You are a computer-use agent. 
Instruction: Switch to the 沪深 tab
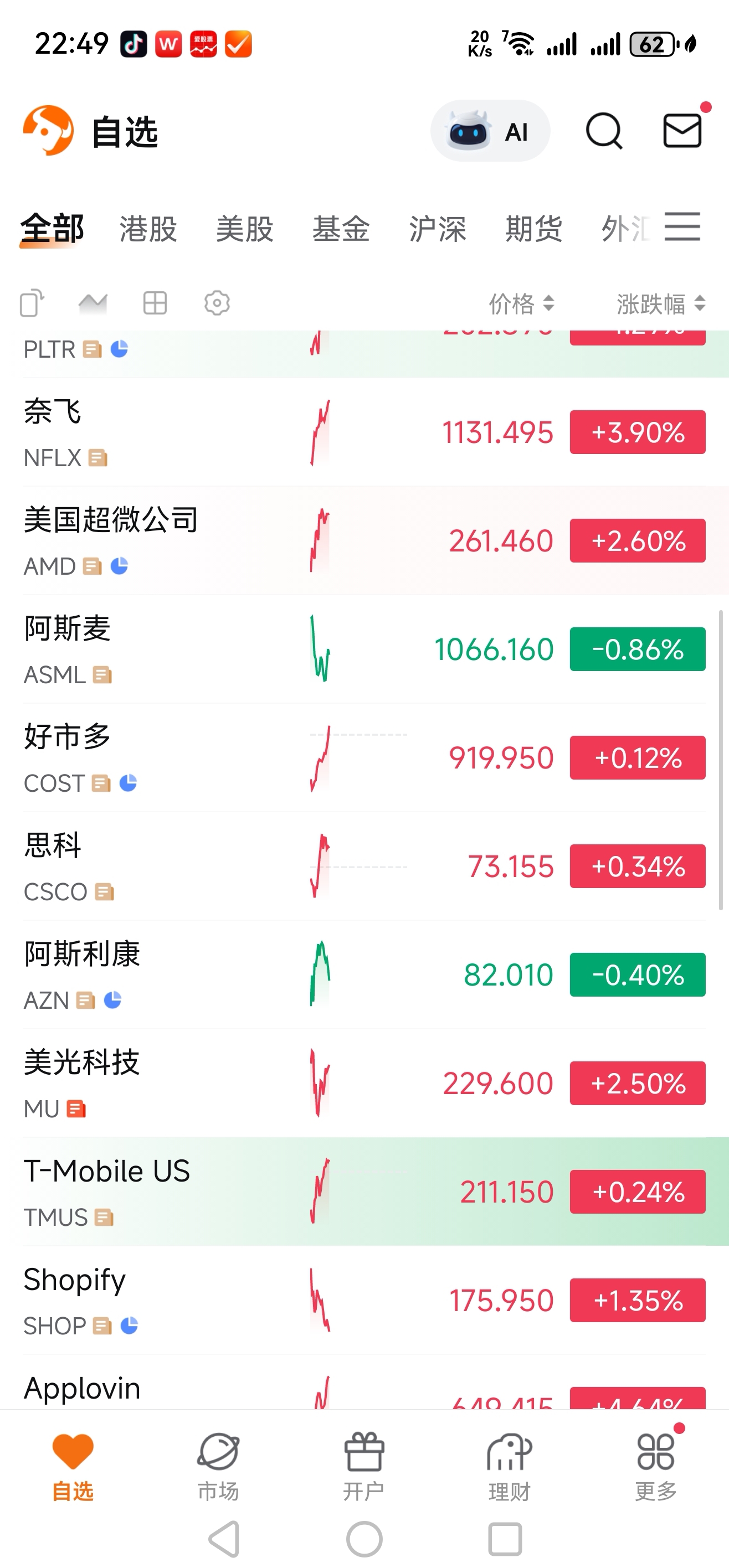(x=437, y=229)
